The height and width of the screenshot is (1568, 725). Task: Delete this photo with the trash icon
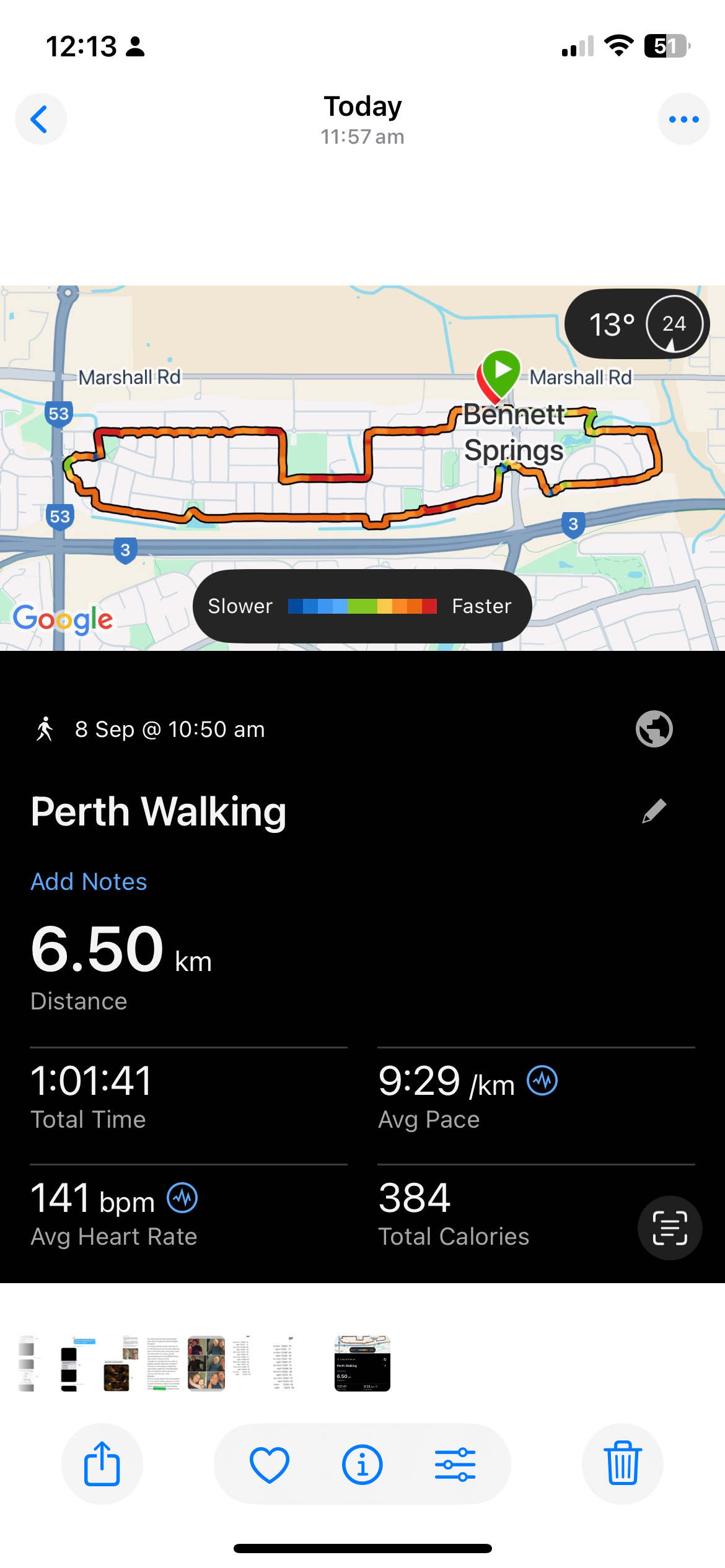point(623,1464)
